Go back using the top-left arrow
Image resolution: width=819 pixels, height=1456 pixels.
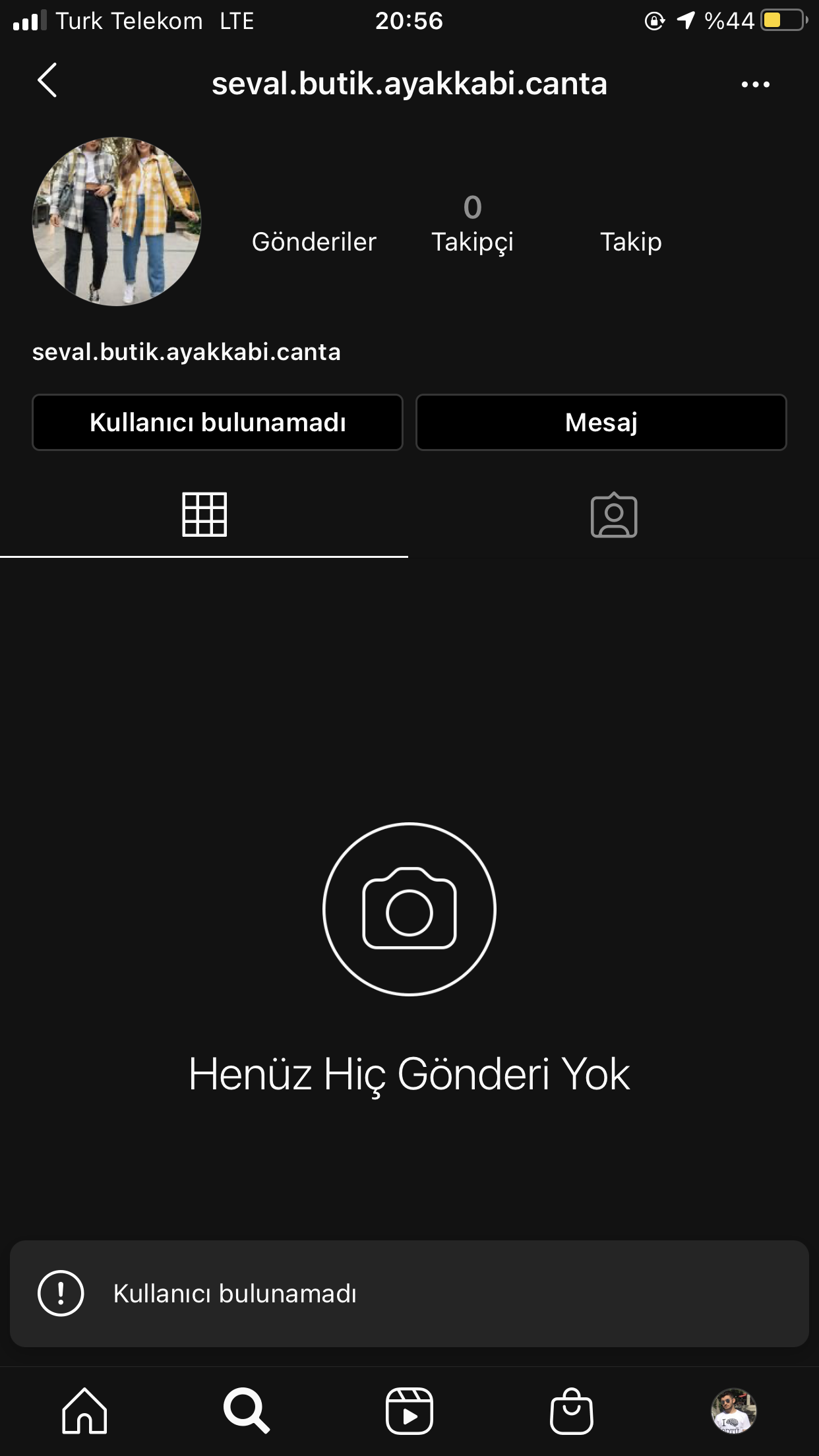point(47,81)
